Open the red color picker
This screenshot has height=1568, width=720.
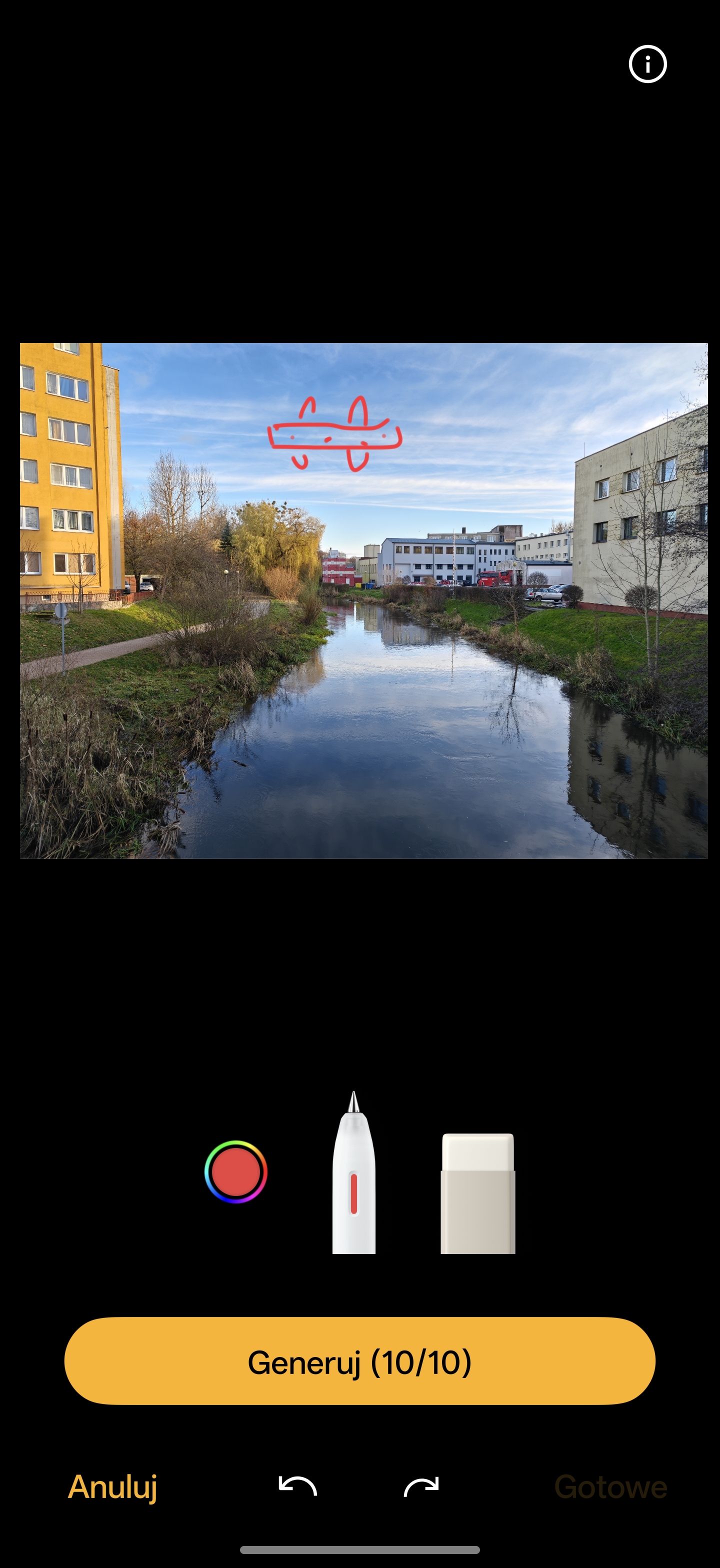click(x=236, y=1171)
